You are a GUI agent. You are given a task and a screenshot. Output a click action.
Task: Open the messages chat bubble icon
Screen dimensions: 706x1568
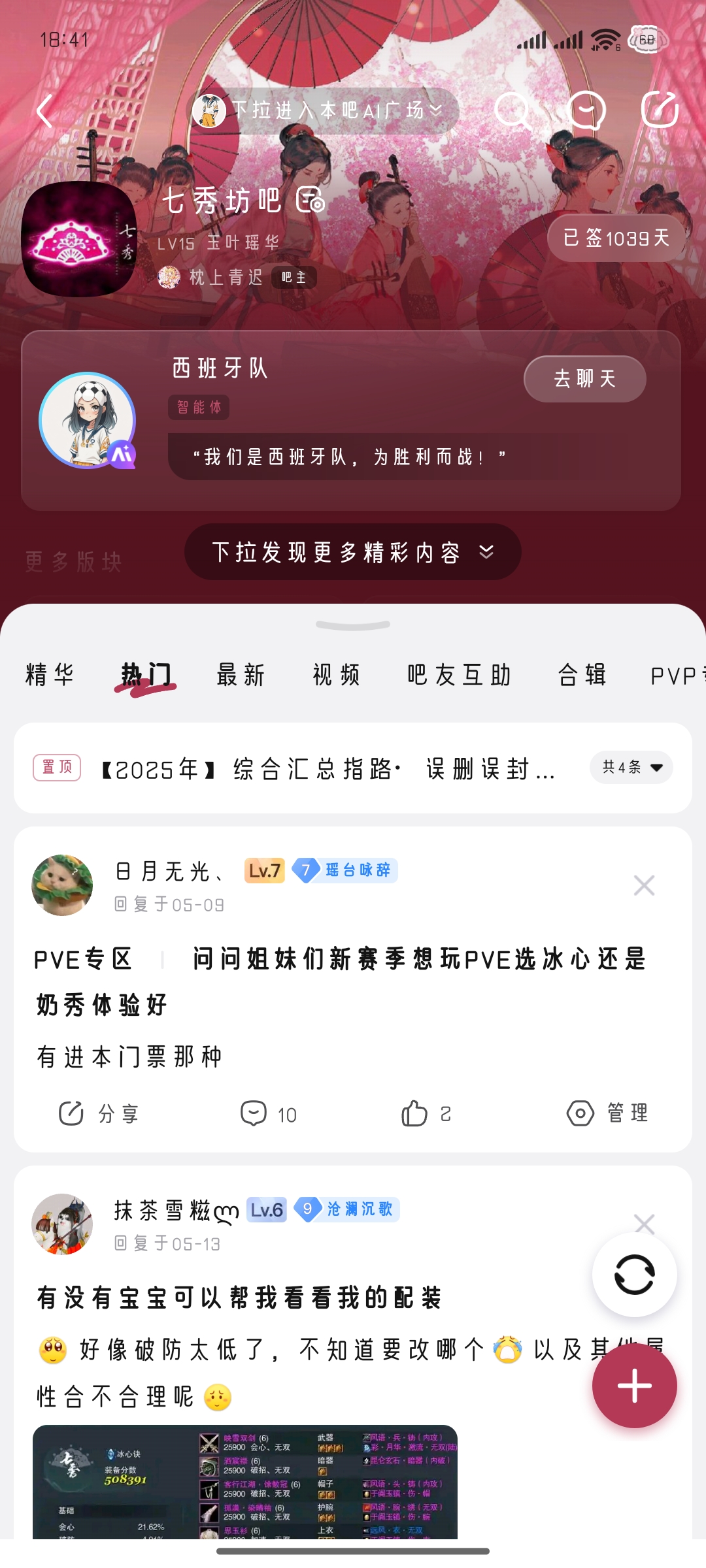[586, 110]
